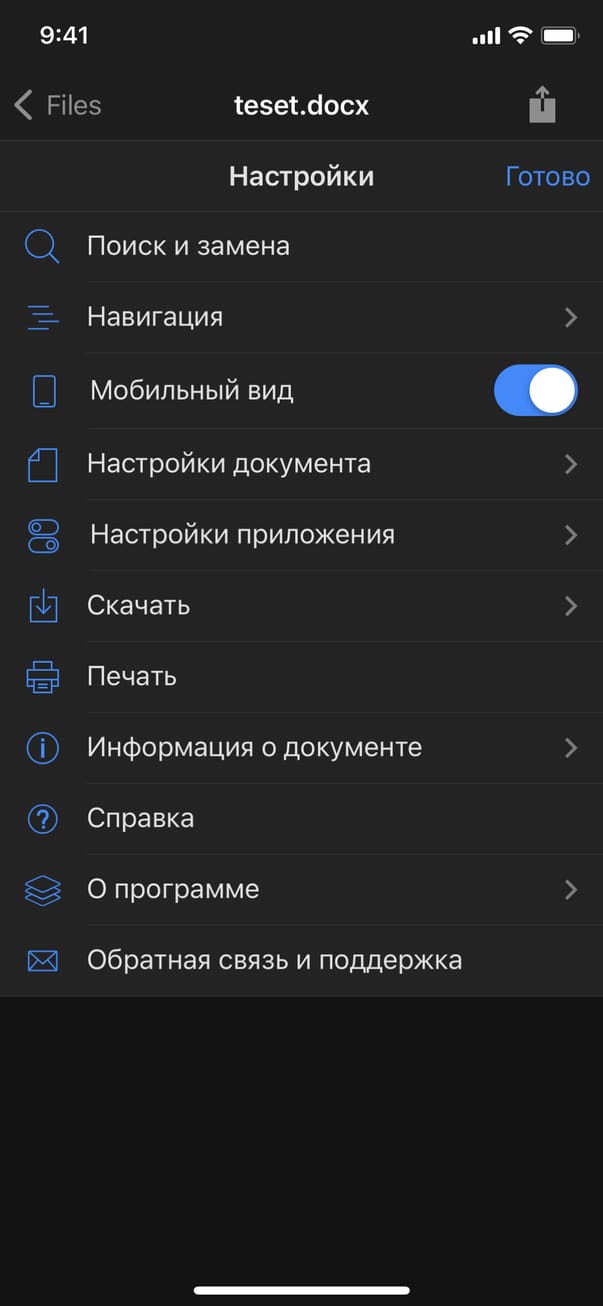603x1306 pixels.
Task: Turn off the Мобильный вид switch
Action: [x=535, y=390]
